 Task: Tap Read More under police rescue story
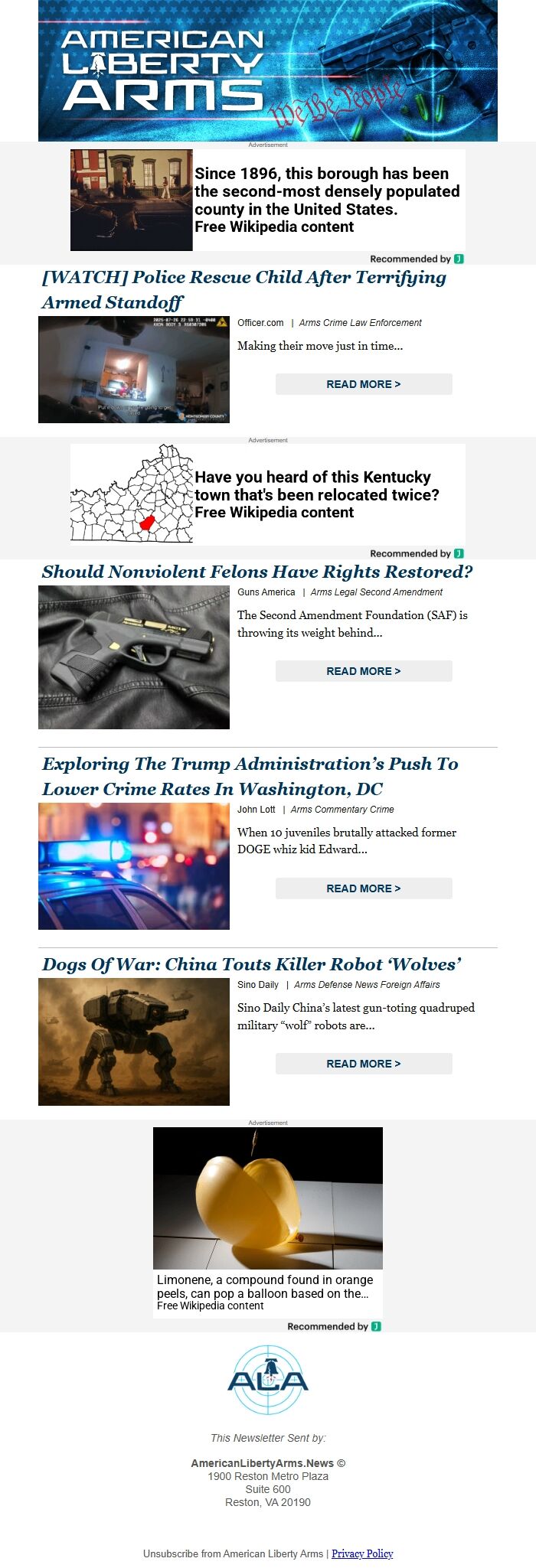coord(364,384)
